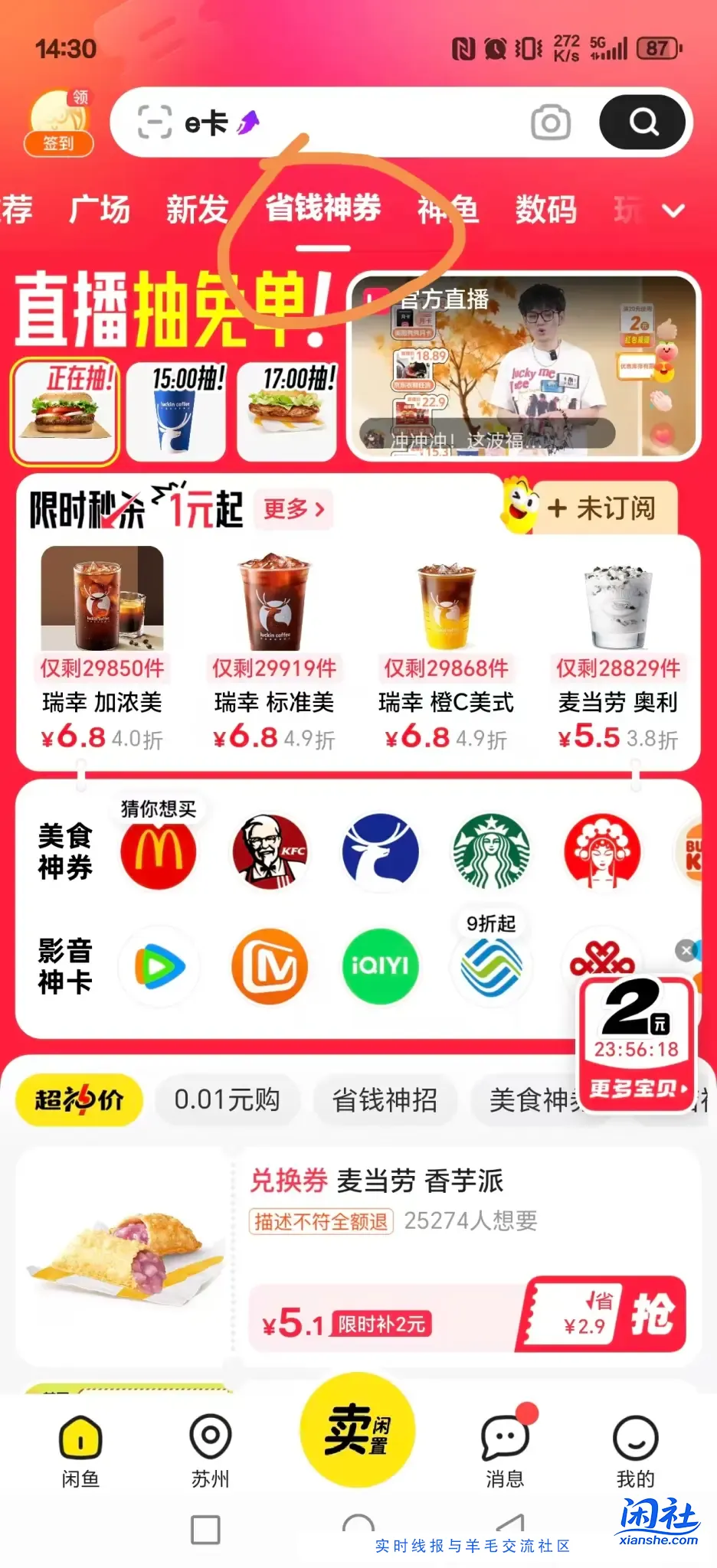Select the McDonald's icon under 美食神券

click(x=158, y=852)
